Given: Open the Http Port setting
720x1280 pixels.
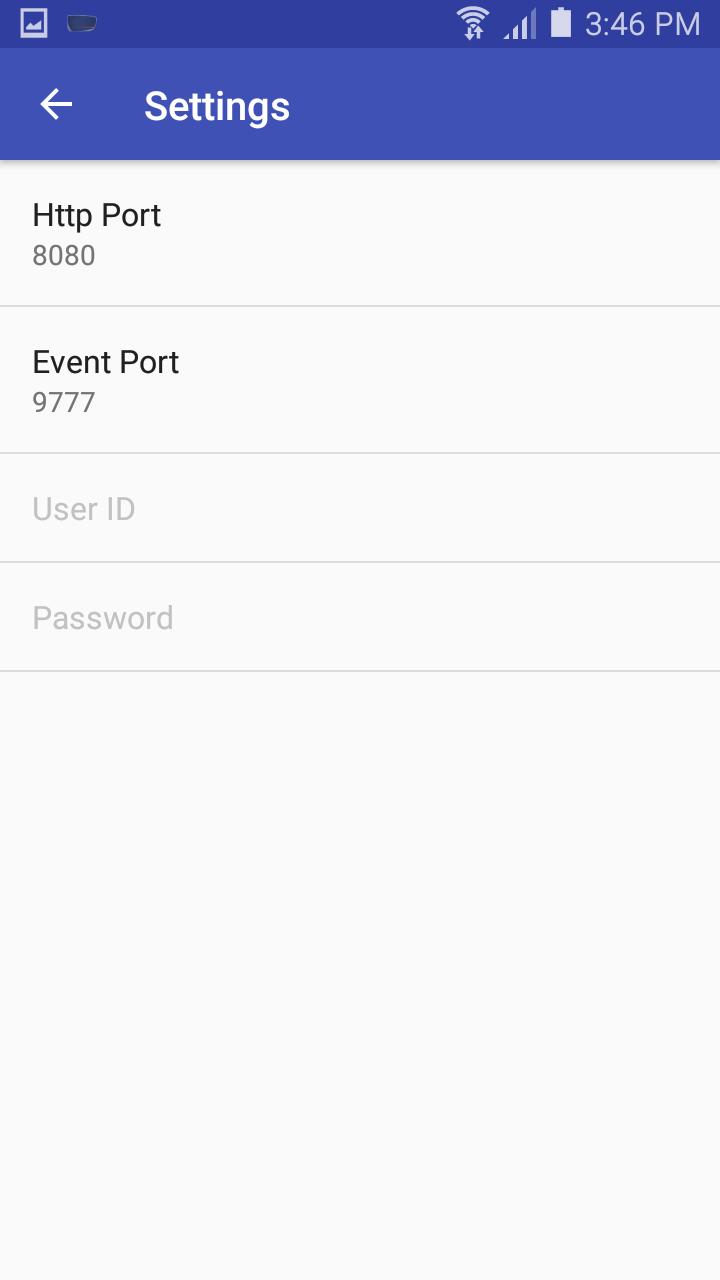Looking at the screenshot, I should [360, 234].
